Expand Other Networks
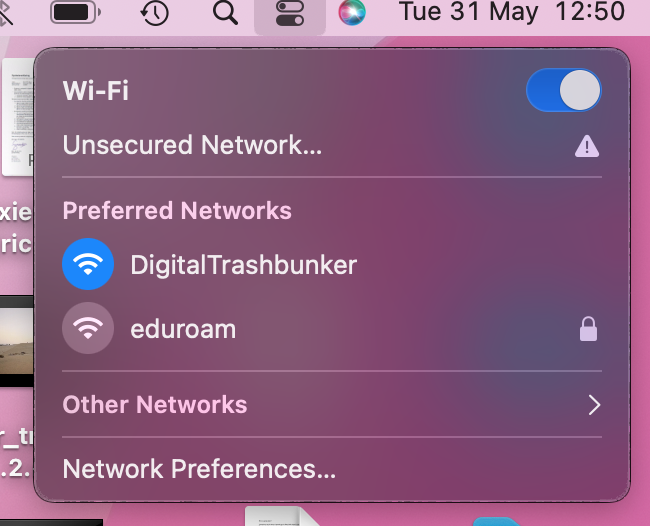The height and width of the screenshot is (526, 650). [x=594, y=405]
